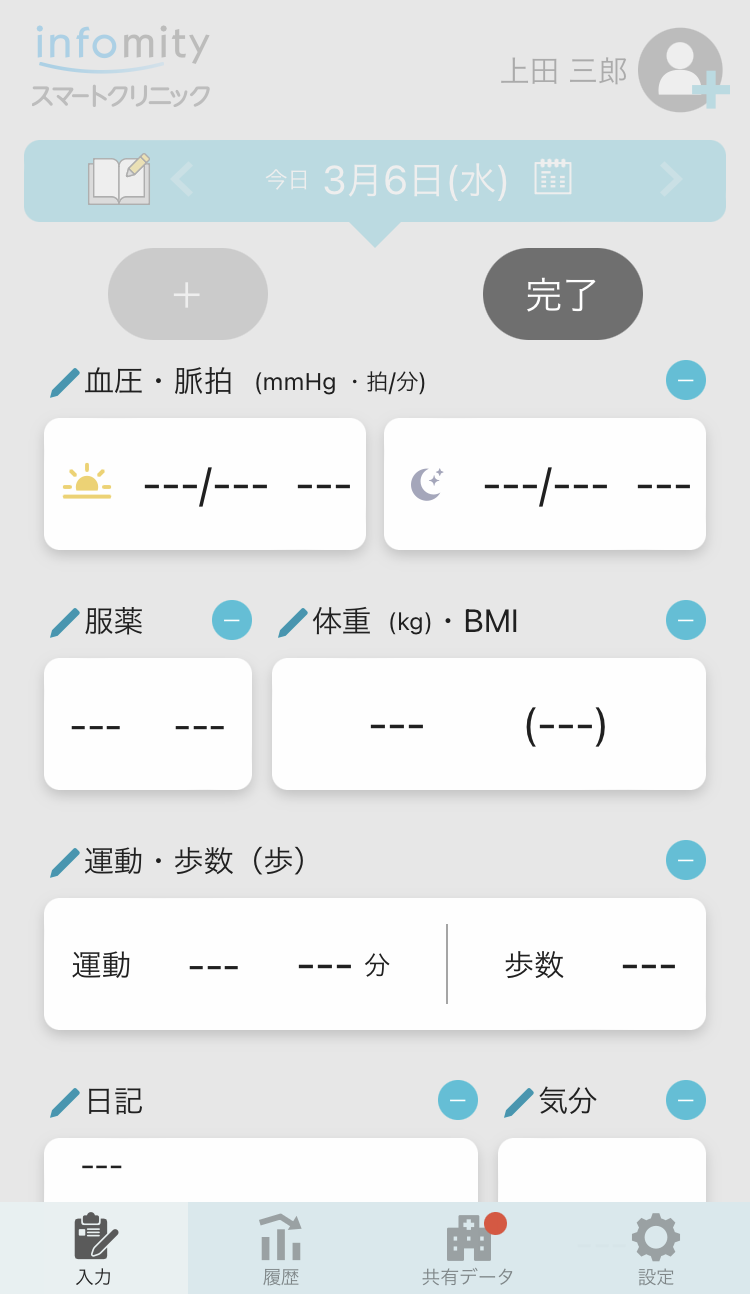Remove the 体重・BMI section
Image resolution: width=750 pixels, height=1294 pixels.
pyautogui.click(x=686, y=620)
